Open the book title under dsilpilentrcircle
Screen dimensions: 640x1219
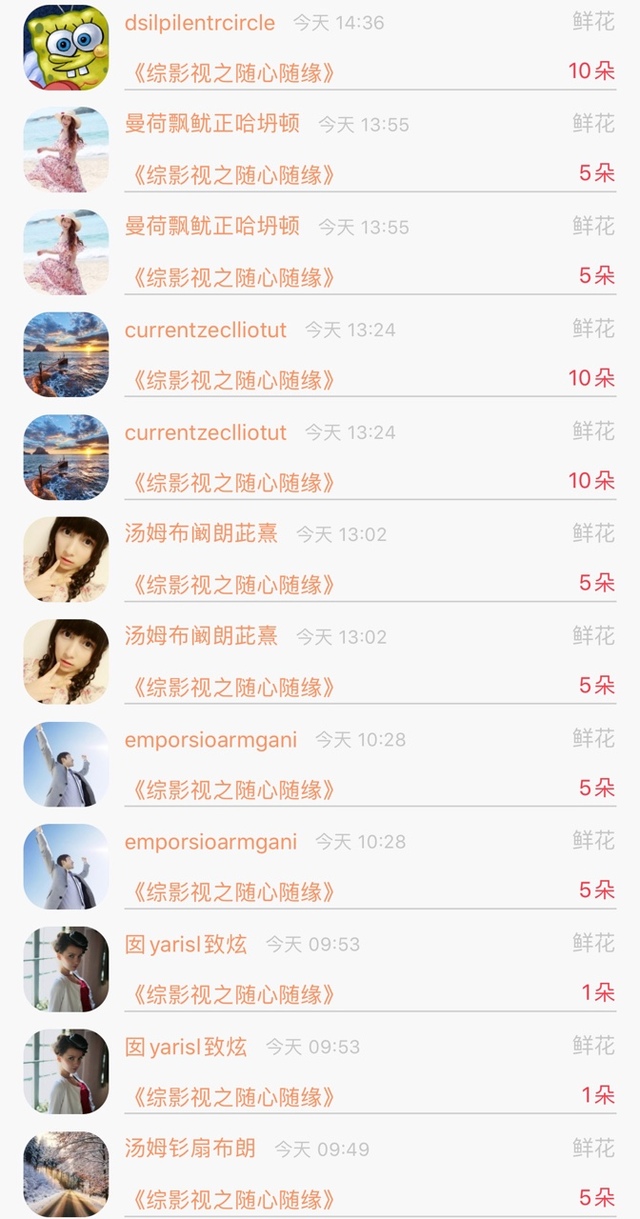[x=230, y=72]
